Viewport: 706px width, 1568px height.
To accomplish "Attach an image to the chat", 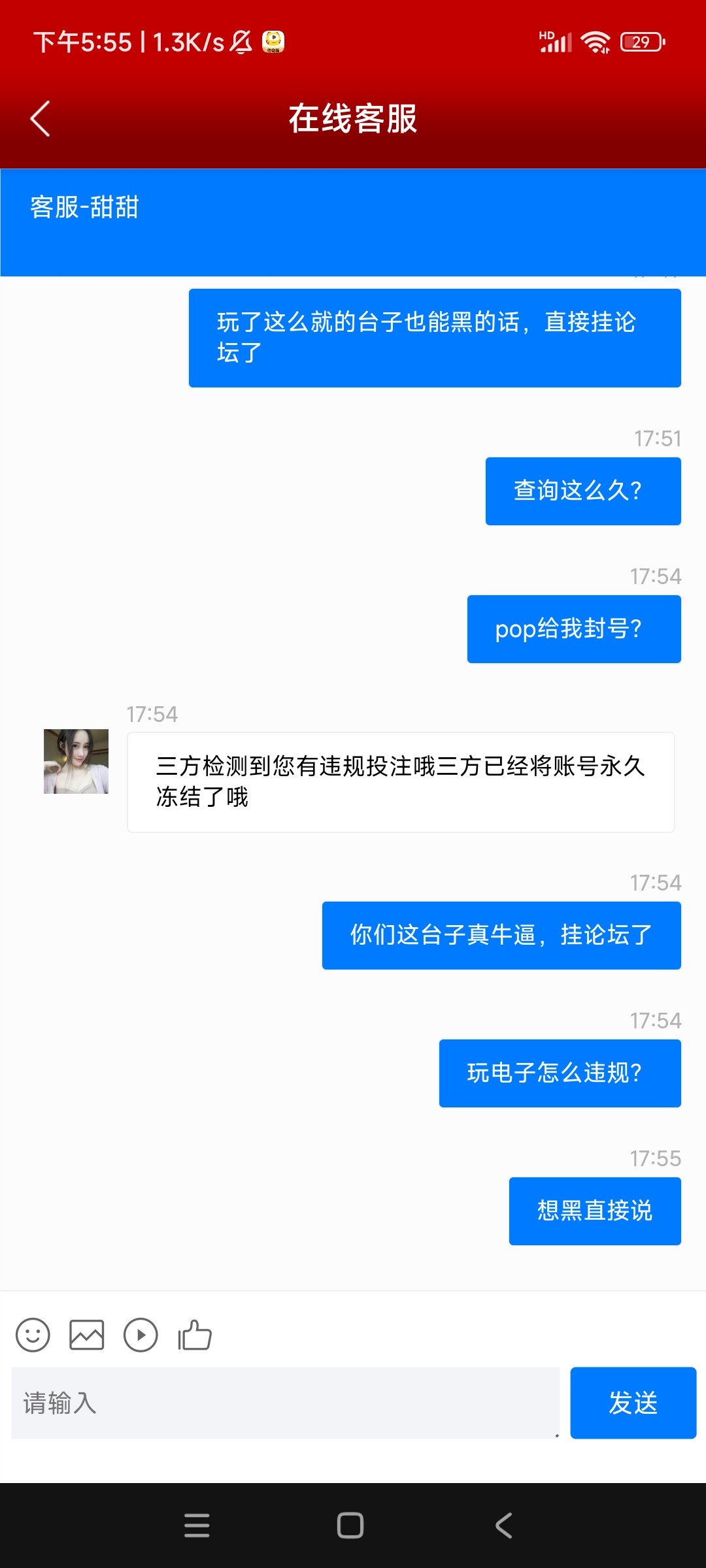I will point(87,1334).
